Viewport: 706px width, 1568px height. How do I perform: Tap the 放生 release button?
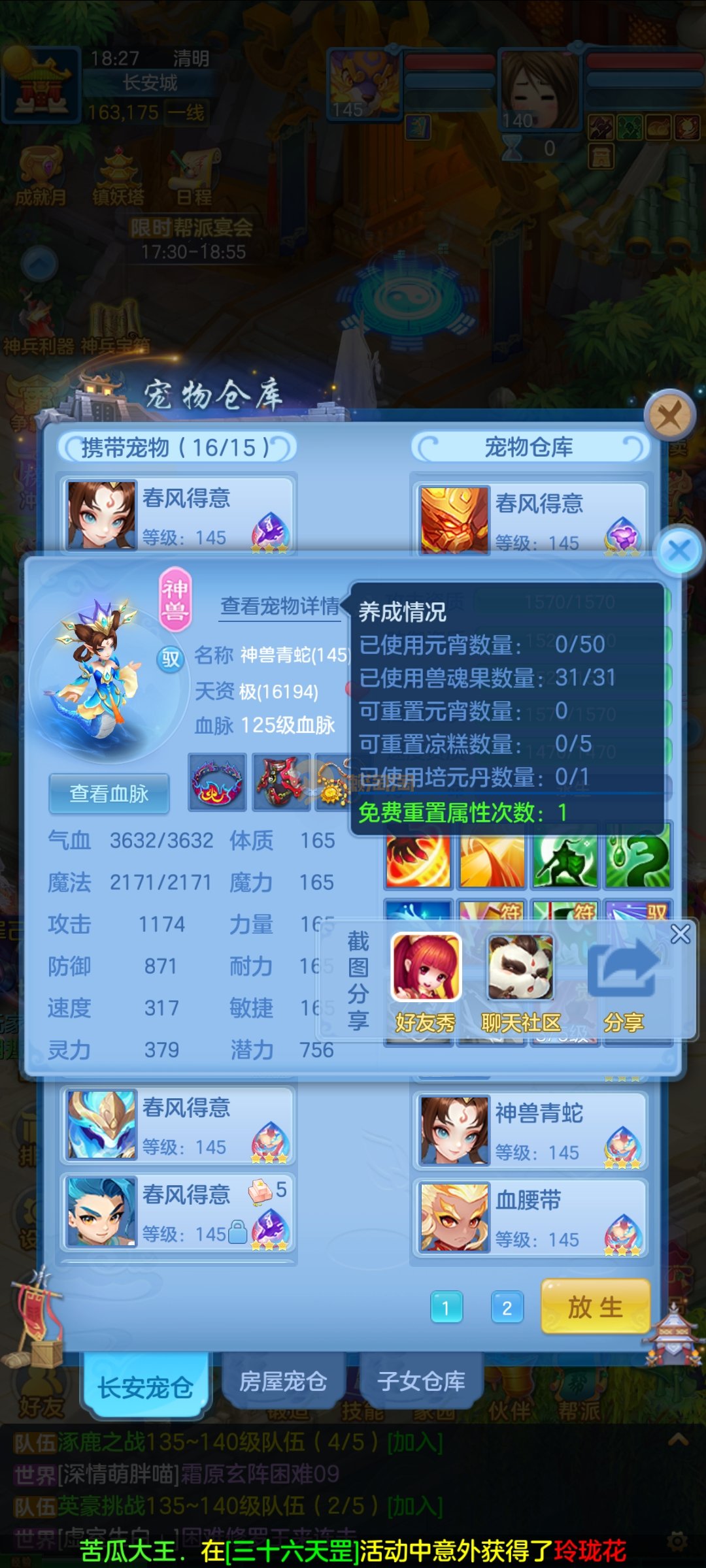point(595,1307)
